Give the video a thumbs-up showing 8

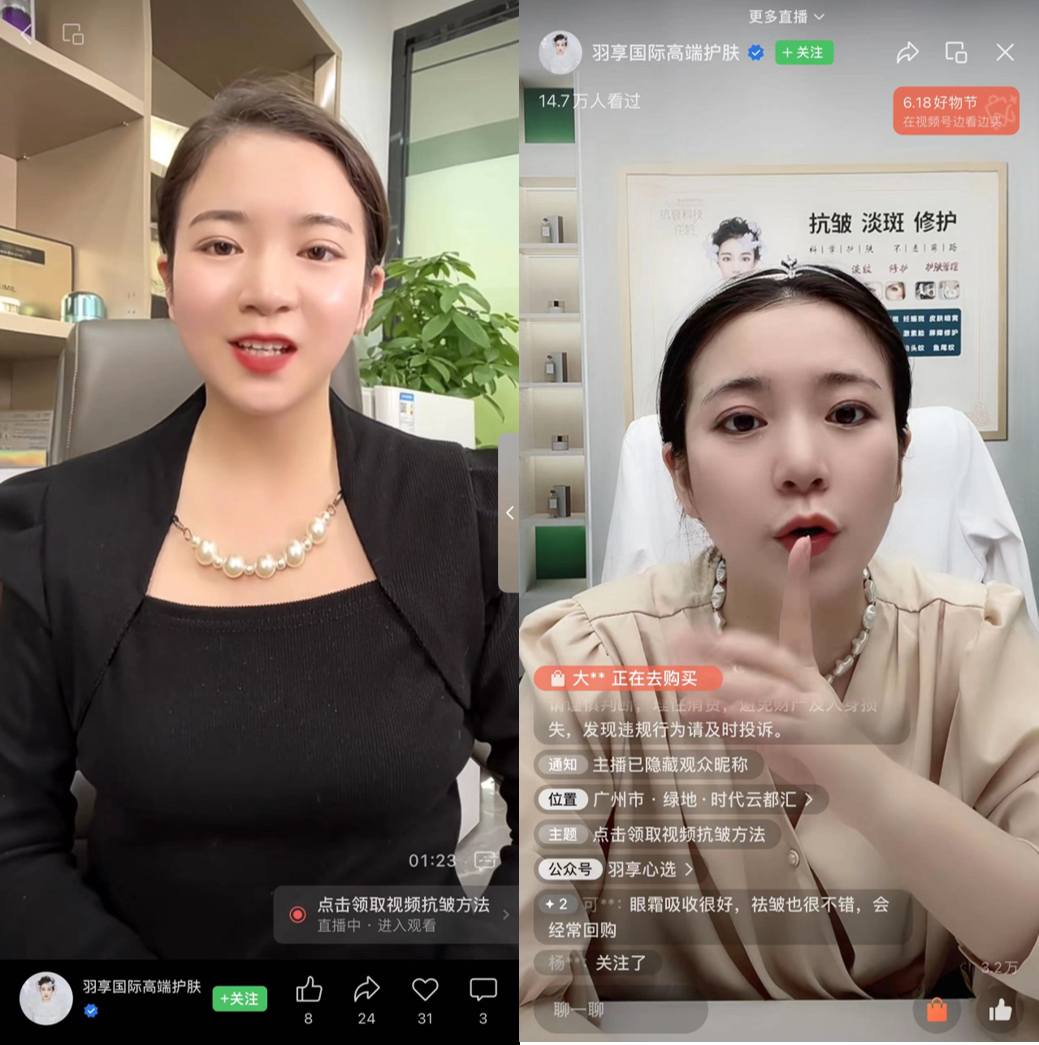(x=309, y=990)
